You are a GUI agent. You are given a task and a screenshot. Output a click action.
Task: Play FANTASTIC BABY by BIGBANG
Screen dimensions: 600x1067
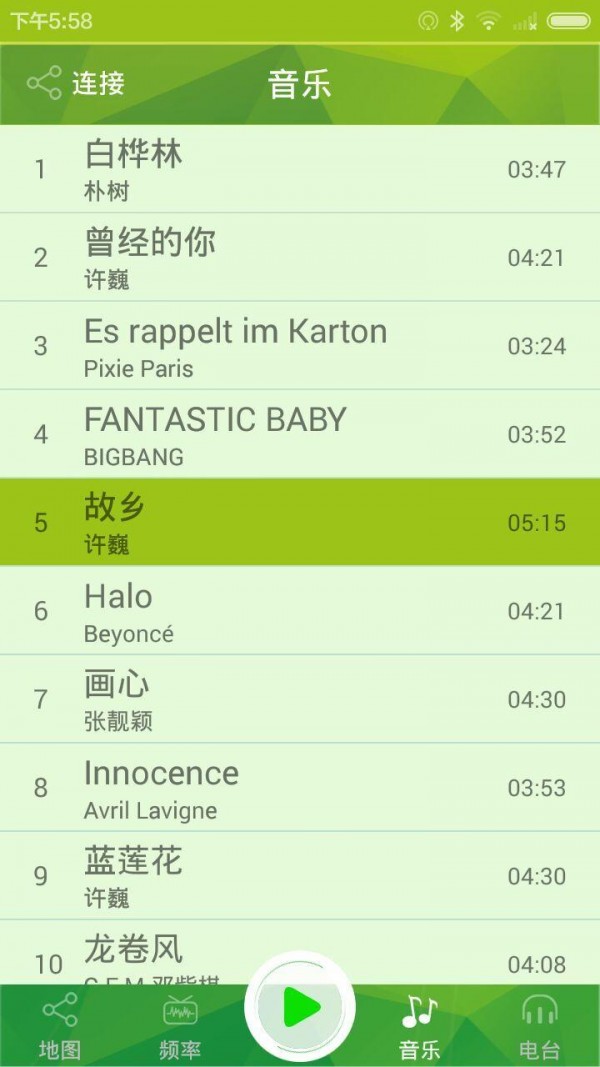300,434
